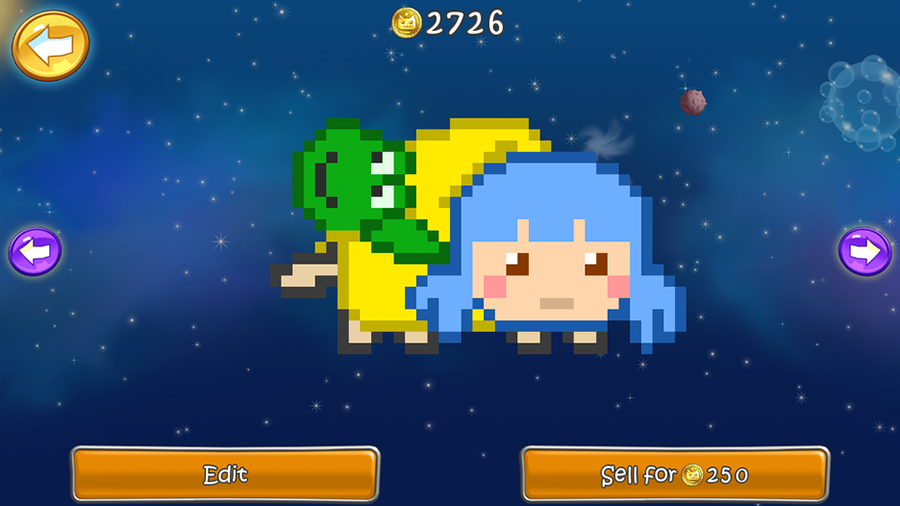Open the Edit button
The image size is (900, 506).
[225, 474]
